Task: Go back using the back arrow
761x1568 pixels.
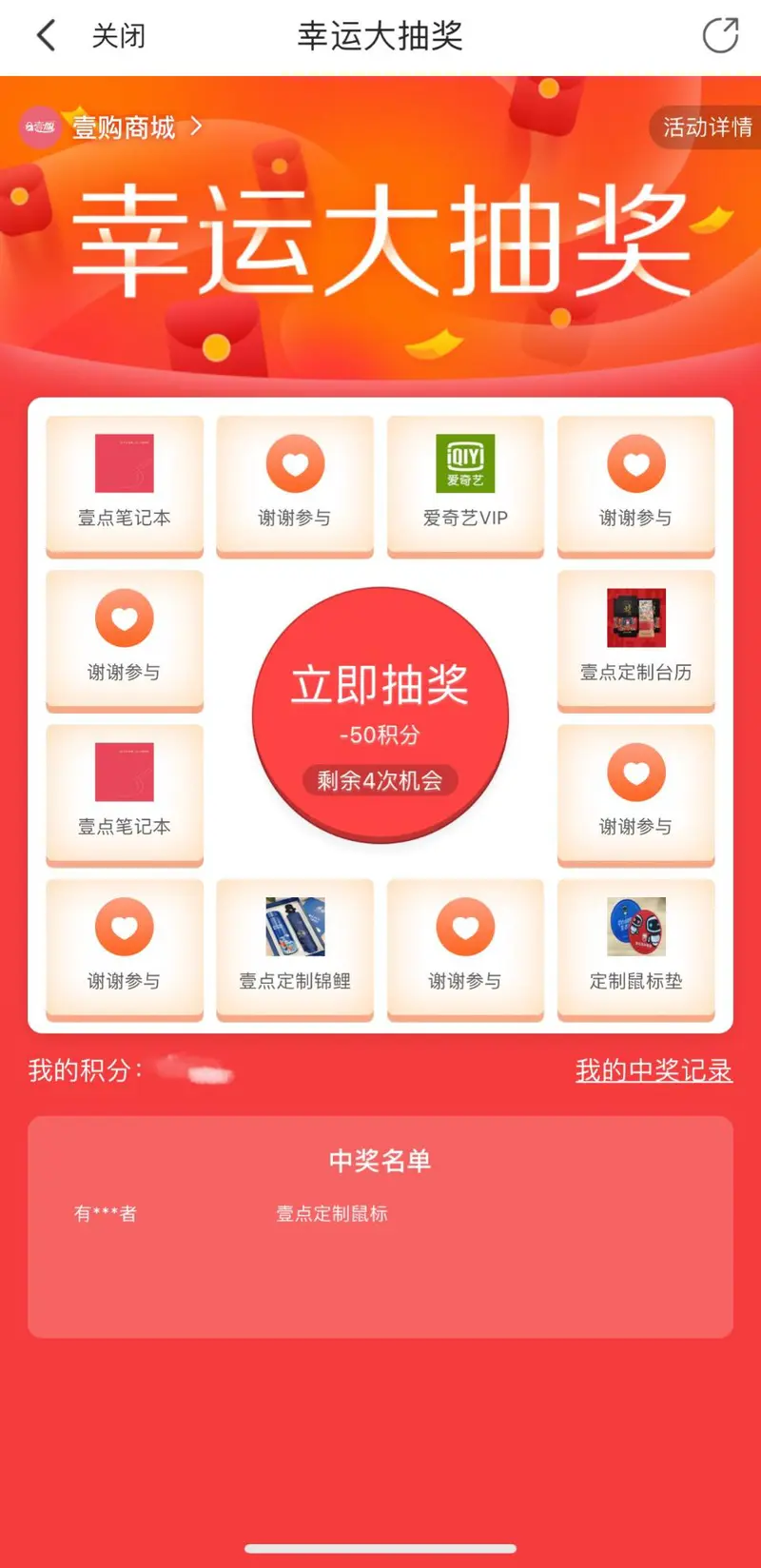Action: (x=46, y=36)
